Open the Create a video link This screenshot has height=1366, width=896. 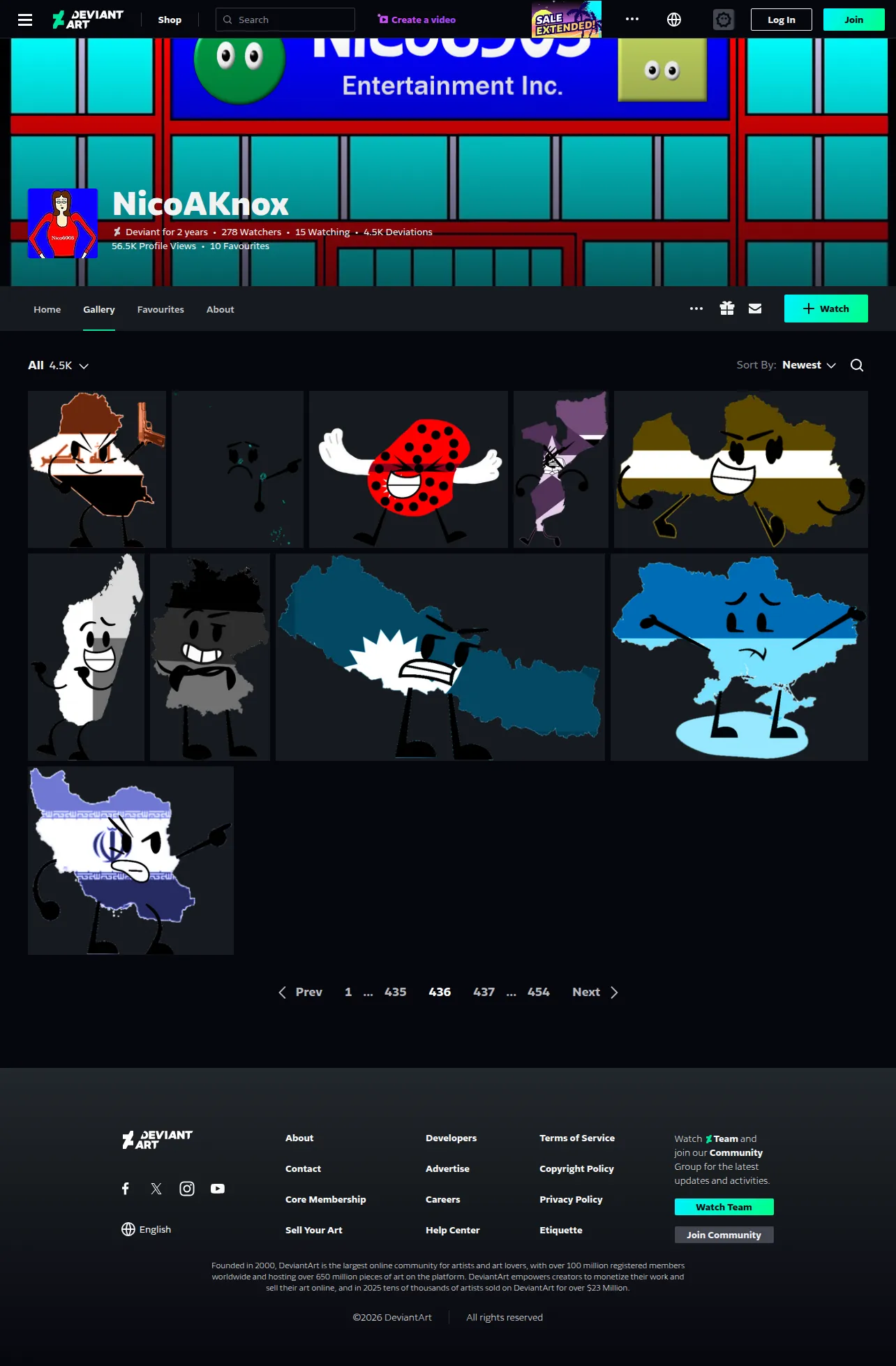(417, 20)
